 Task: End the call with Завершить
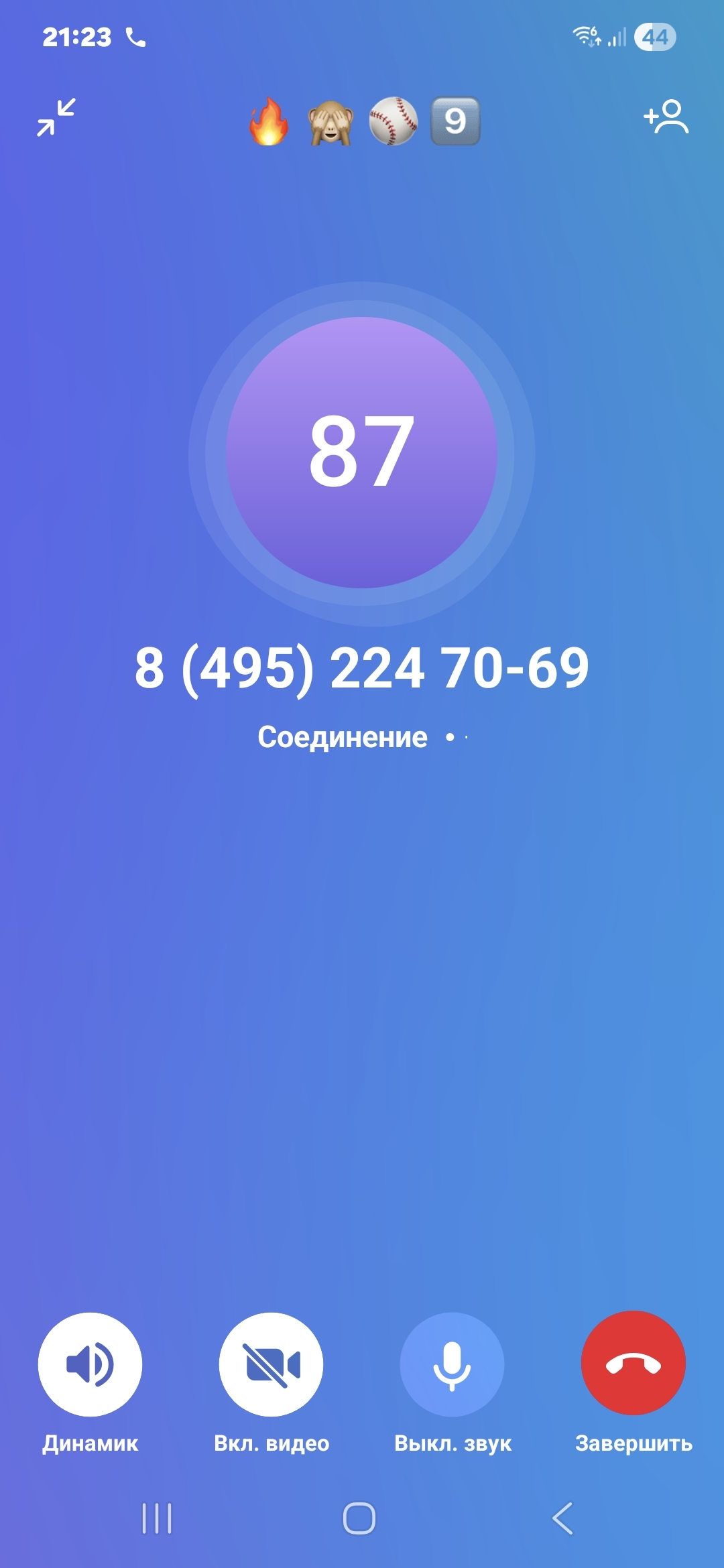633,1363
